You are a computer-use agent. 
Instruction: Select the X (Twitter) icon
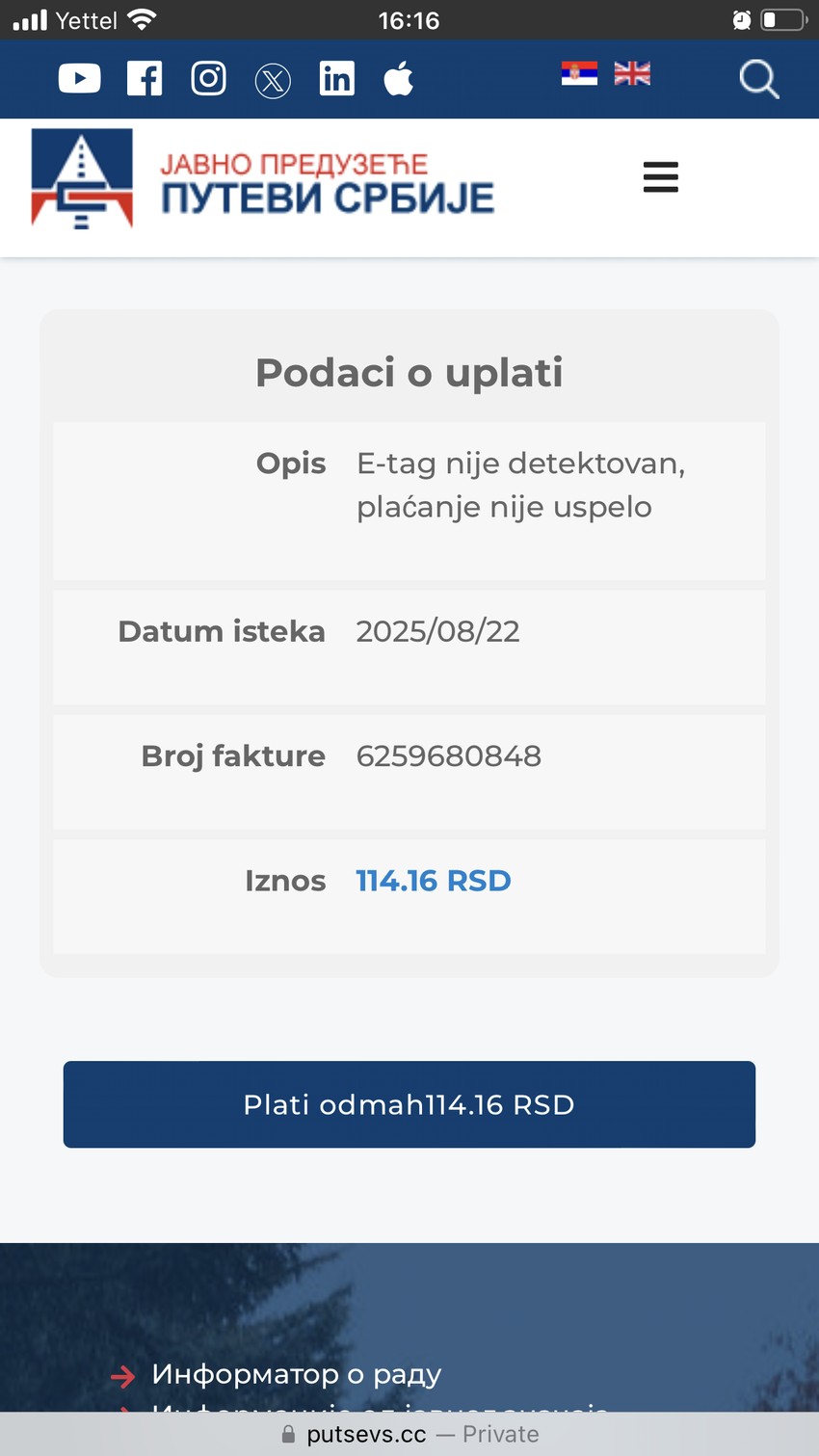coord(273,80)
